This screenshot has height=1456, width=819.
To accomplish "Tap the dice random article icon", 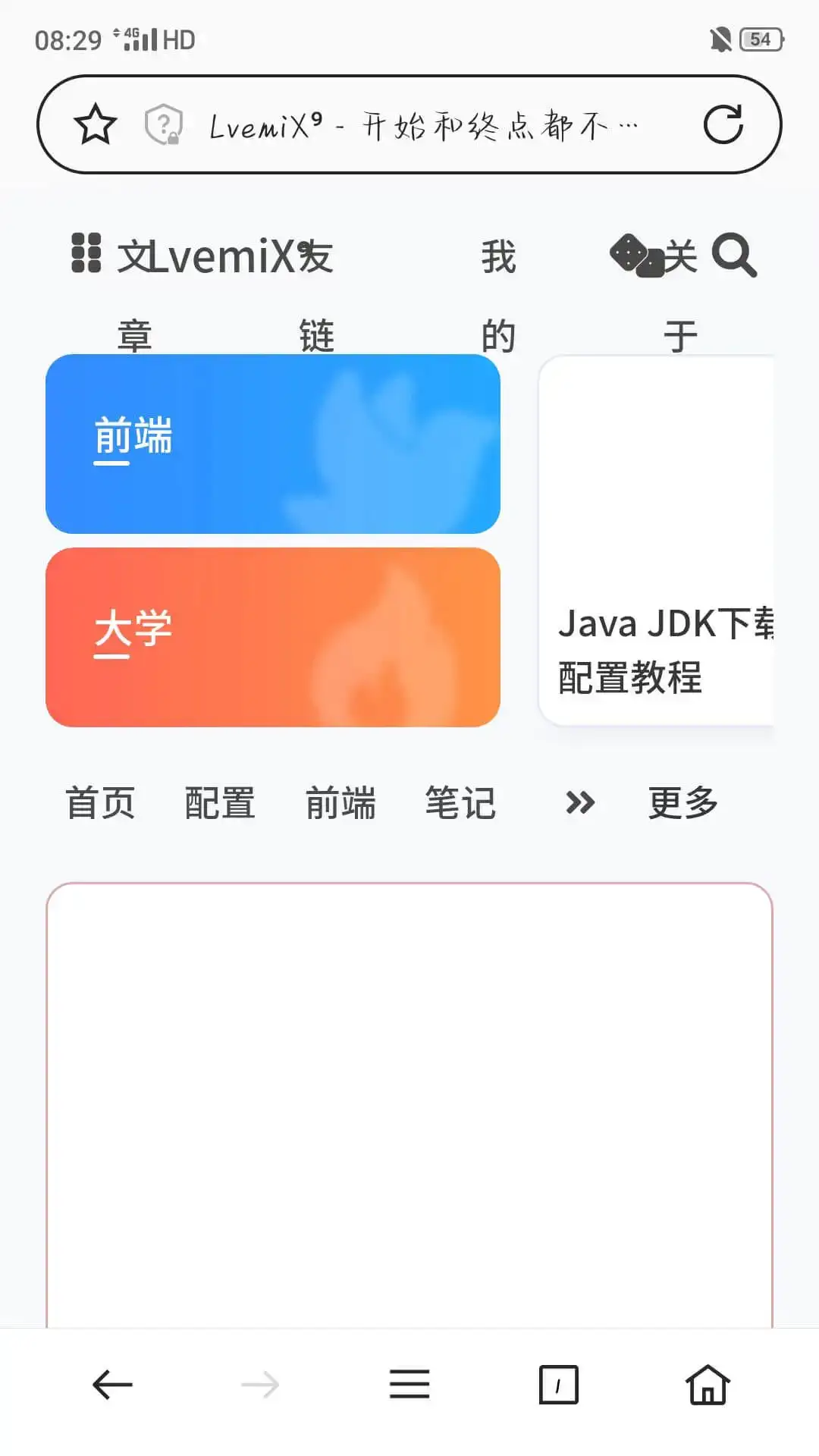I will tap(637, 256).
